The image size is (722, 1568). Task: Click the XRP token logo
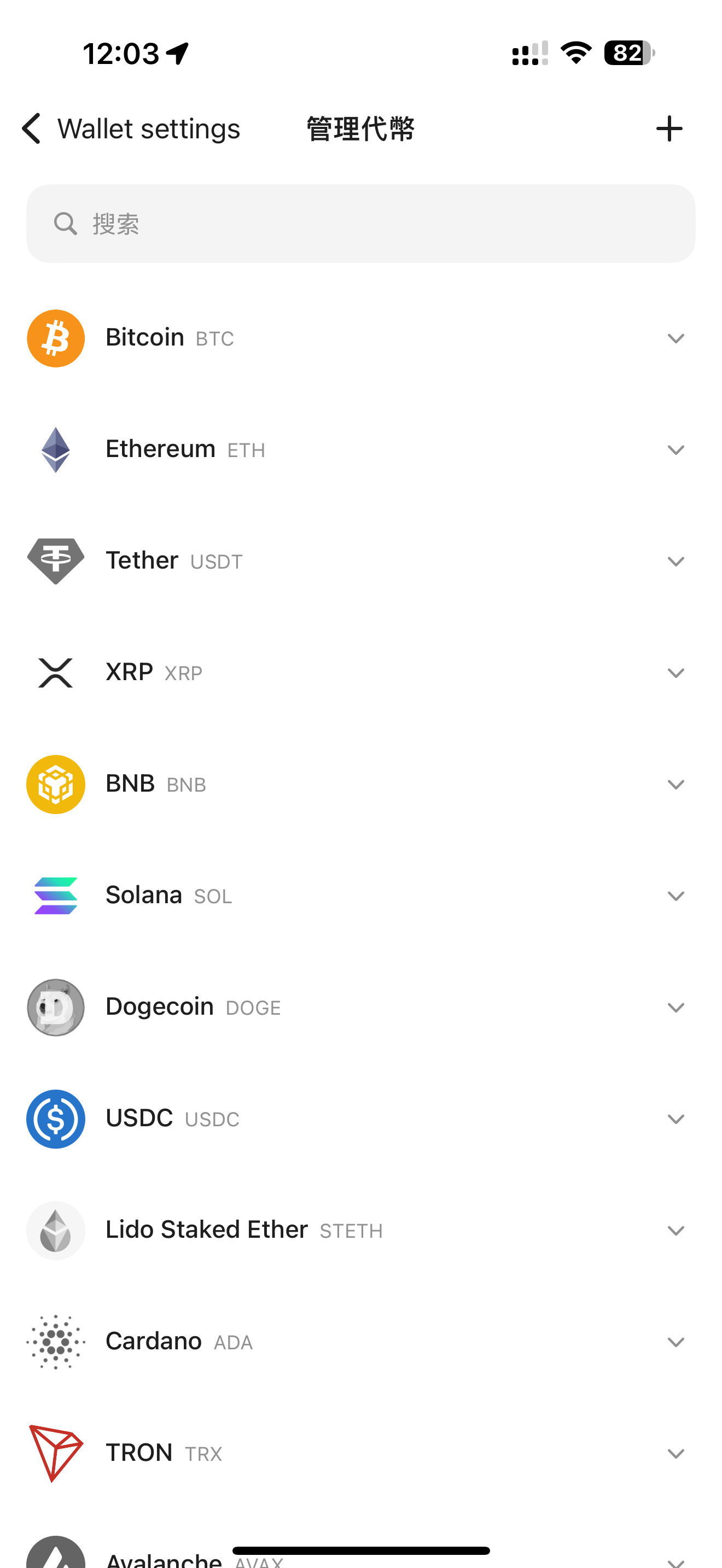click(55, 672)
